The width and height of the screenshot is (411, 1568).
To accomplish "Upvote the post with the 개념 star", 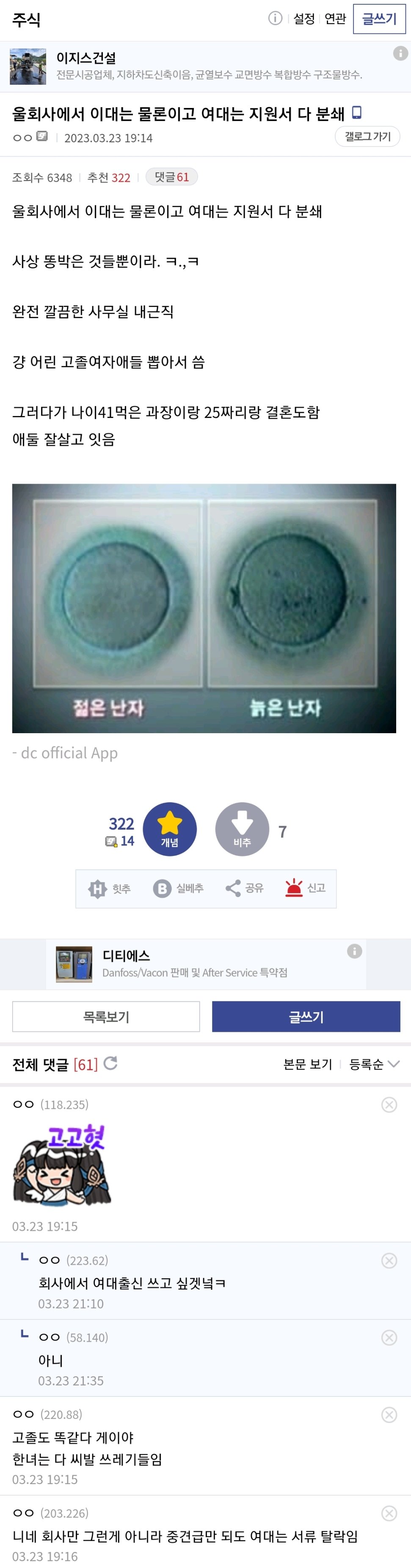I will tap(170, 829).
